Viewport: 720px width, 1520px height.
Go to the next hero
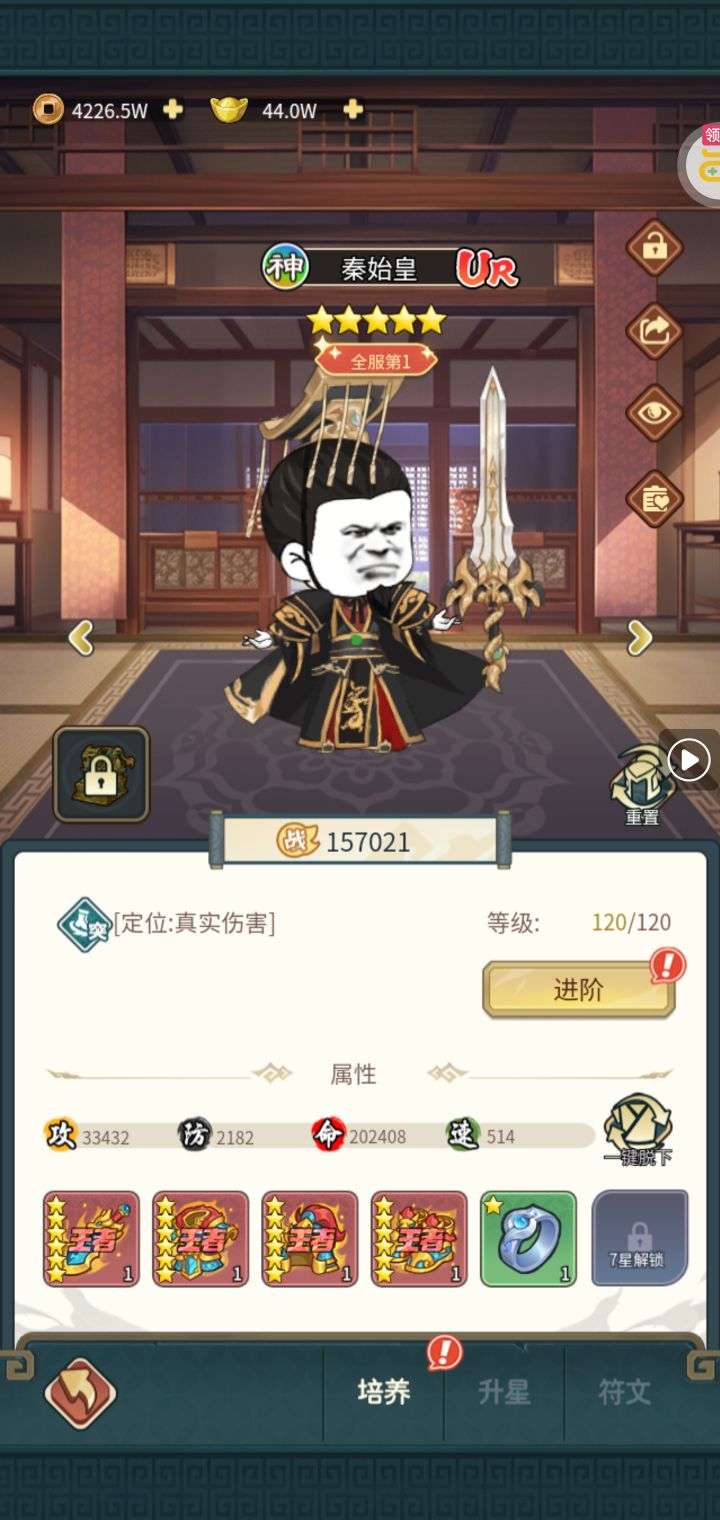point(639,637)
